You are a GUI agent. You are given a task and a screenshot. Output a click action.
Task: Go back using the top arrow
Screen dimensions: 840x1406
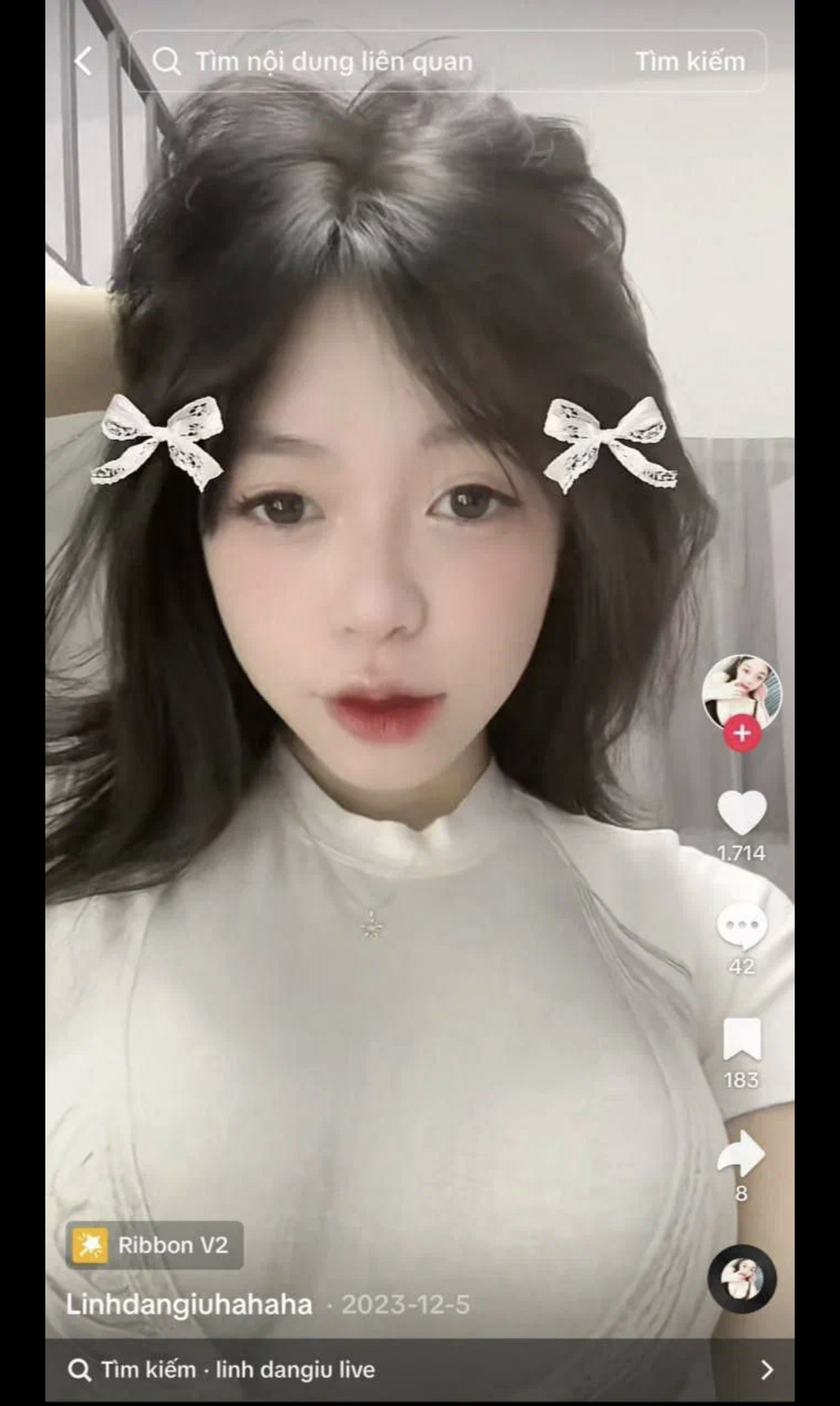coord(83,62)
